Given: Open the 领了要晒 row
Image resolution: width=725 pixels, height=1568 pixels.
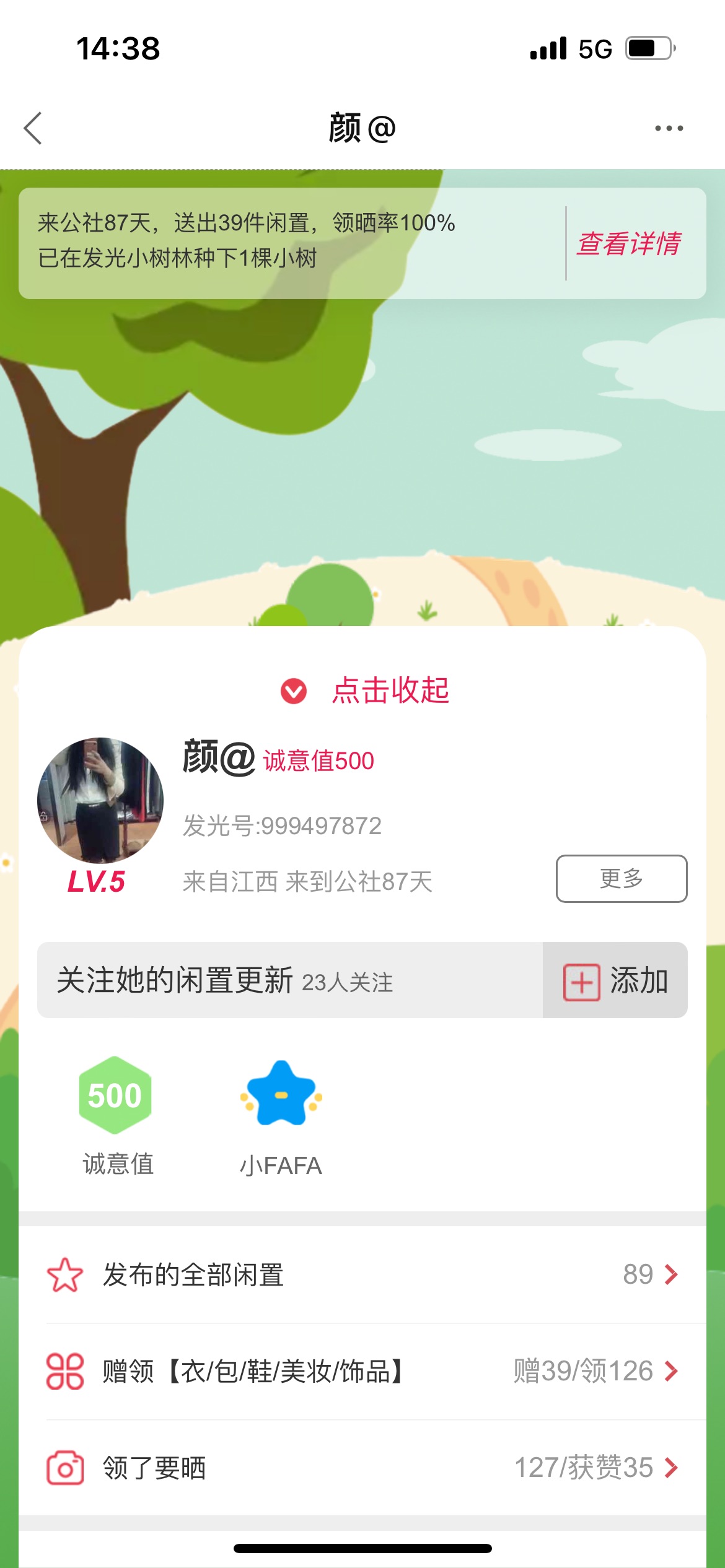Looking at the screenshot, I should (362, 1468).
